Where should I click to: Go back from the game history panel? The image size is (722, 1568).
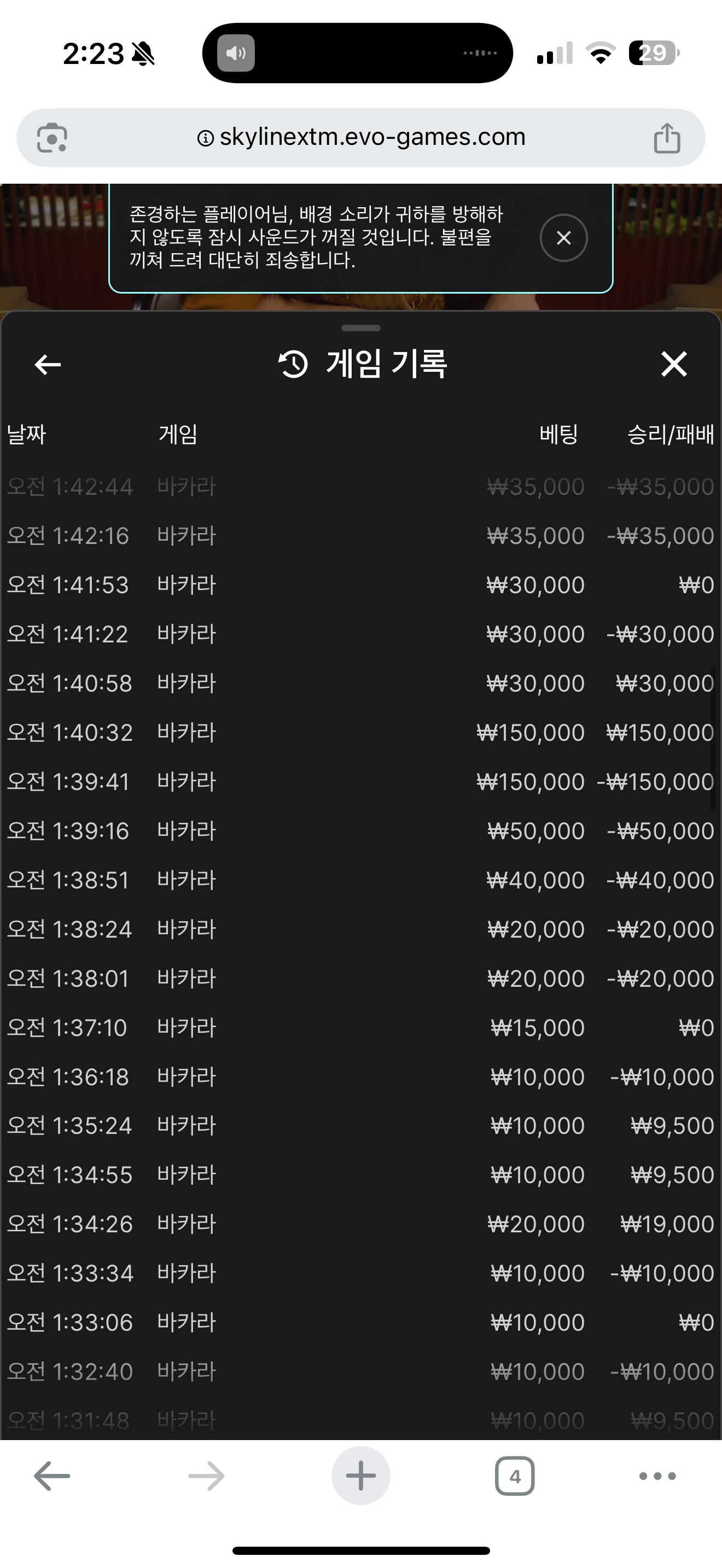pos(48,365)
